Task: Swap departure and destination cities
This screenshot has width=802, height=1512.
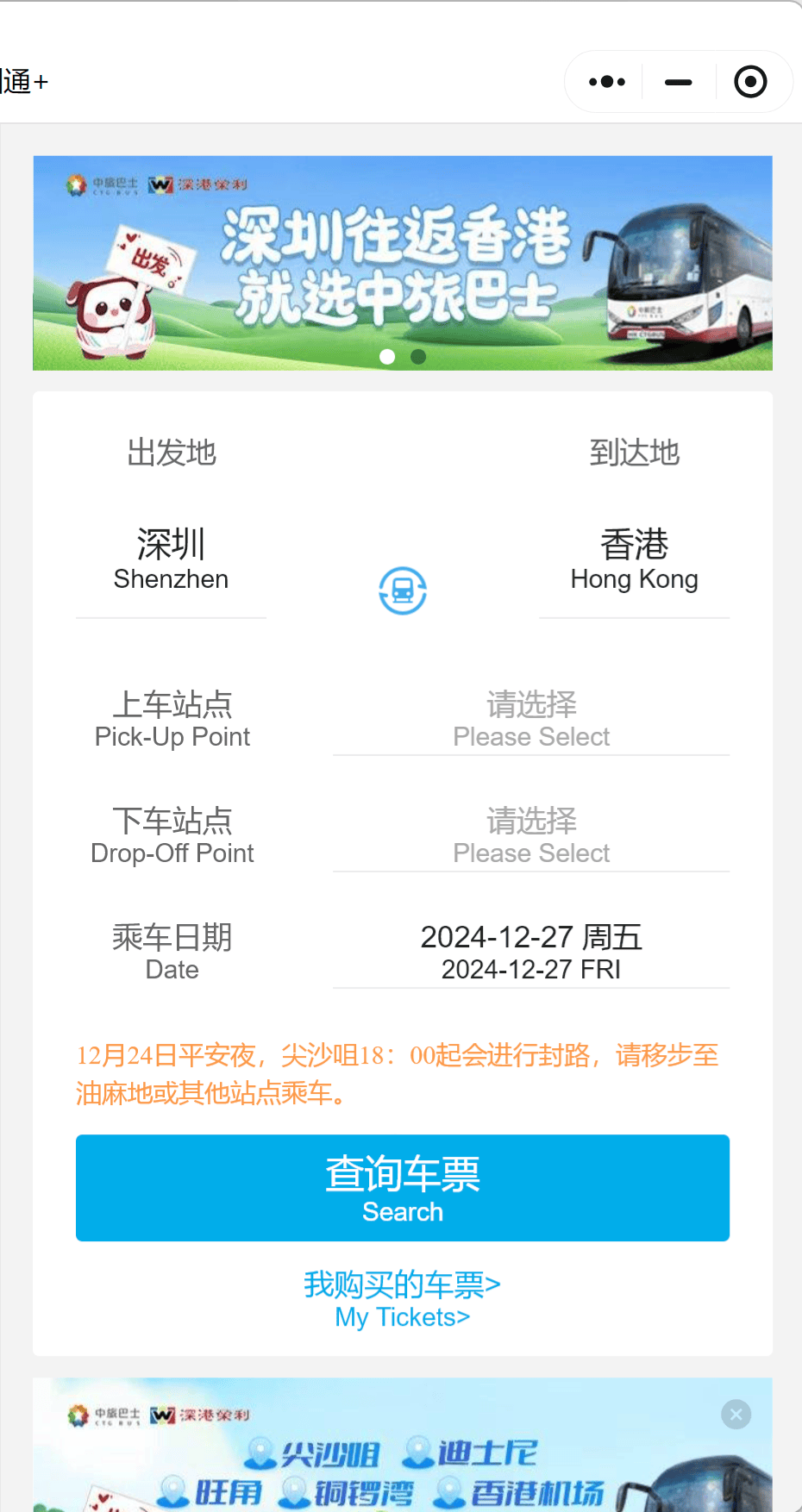Action: tap(402, 590)
